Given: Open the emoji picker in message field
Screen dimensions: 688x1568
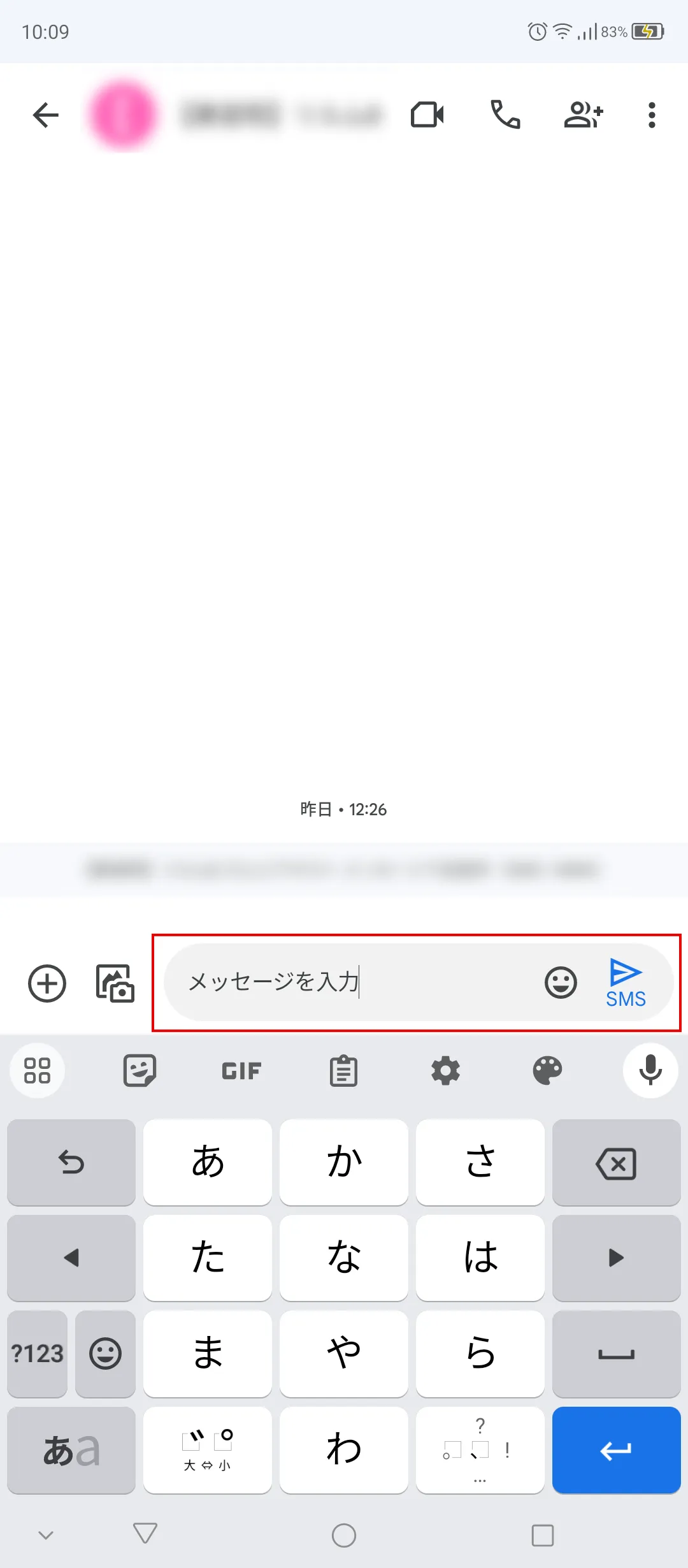Looking at the screenshot, I should point(561,982).
